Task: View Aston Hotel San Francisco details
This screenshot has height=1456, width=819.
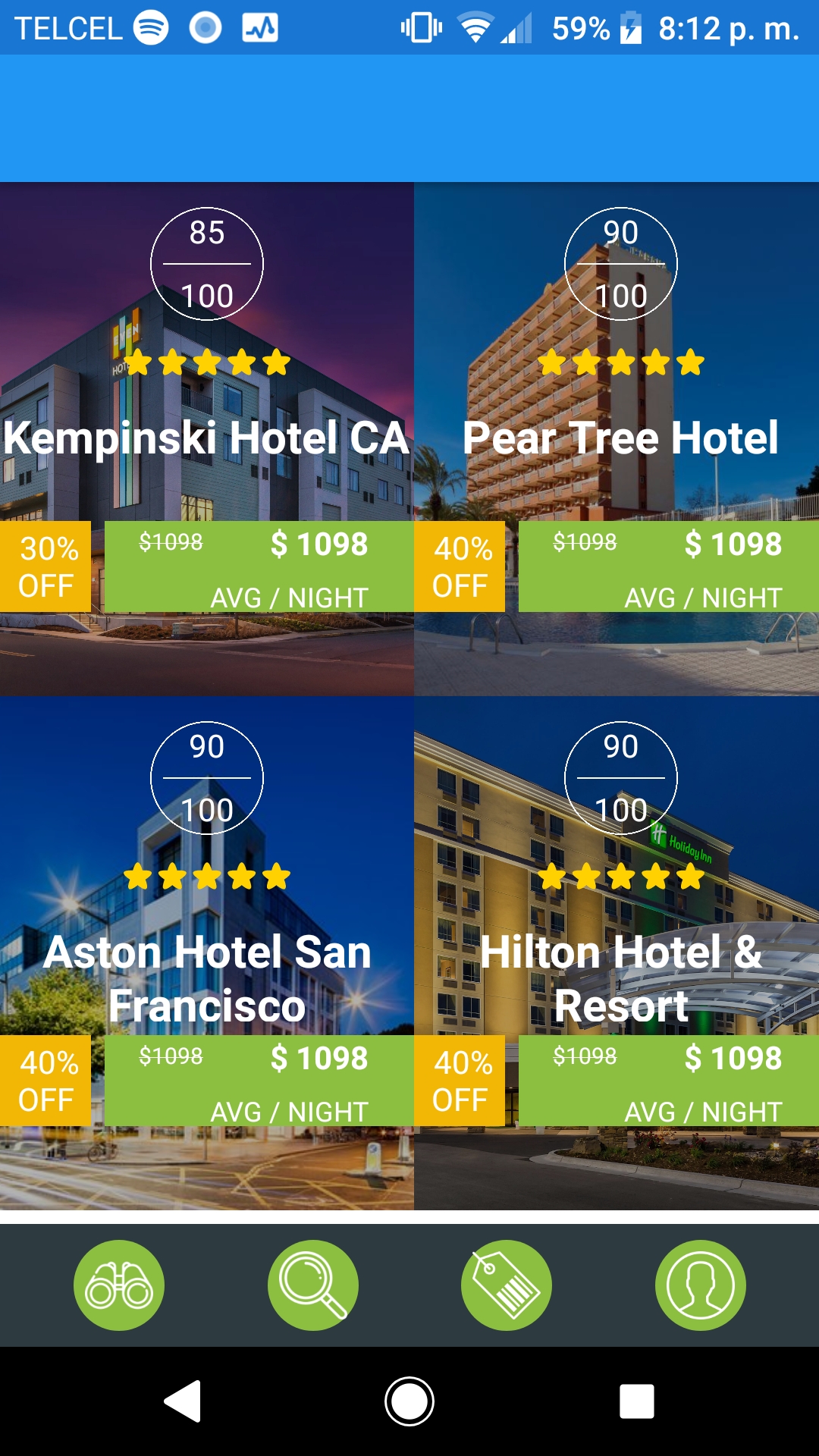Action: tap(206, 952)
